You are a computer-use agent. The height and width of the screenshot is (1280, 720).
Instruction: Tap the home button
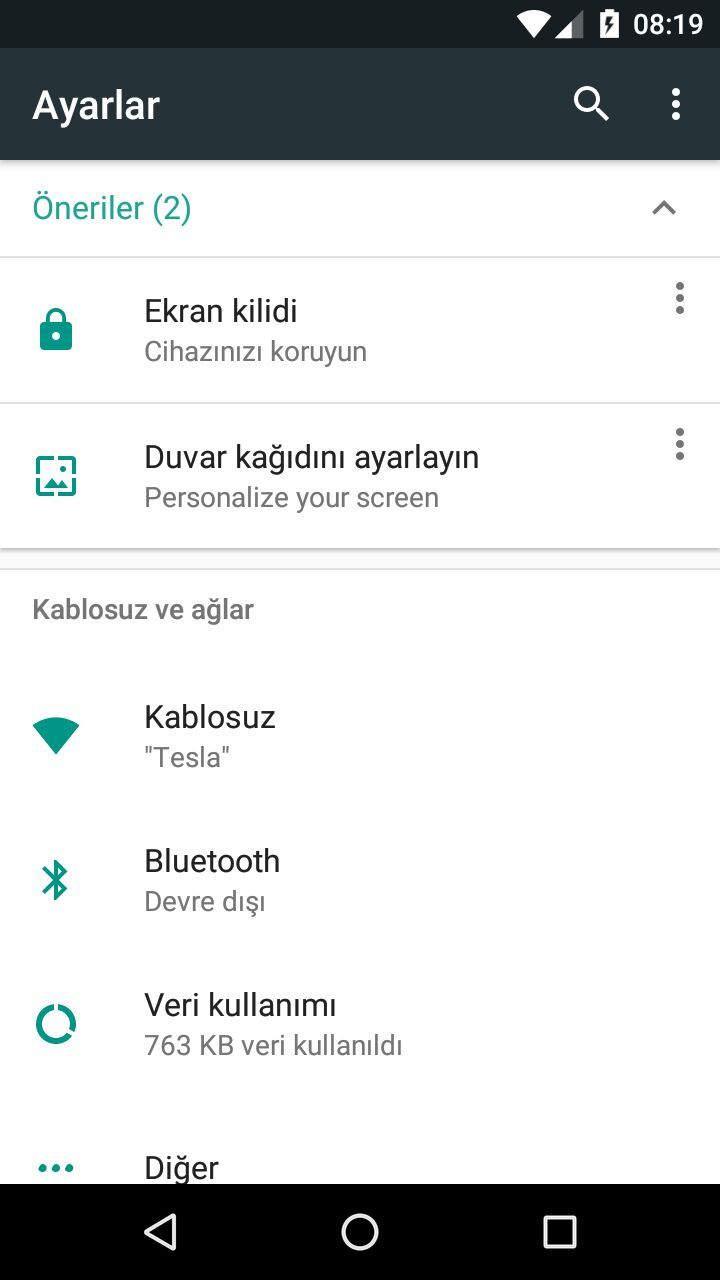tap(360, 1232)
